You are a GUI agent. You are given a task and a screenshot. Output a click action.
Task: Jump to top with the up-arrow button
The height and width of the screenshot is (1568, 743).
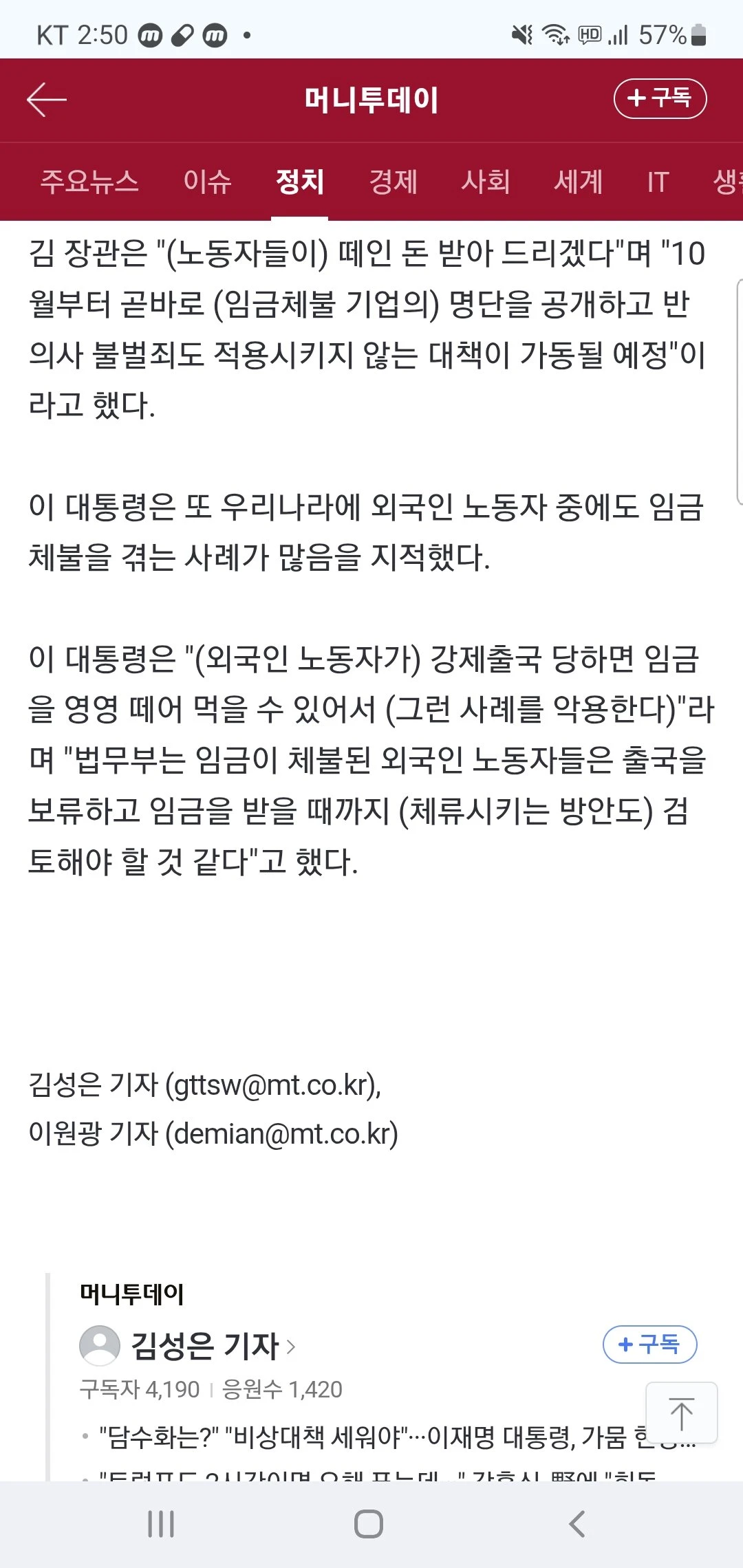(x=681, y=1413)
